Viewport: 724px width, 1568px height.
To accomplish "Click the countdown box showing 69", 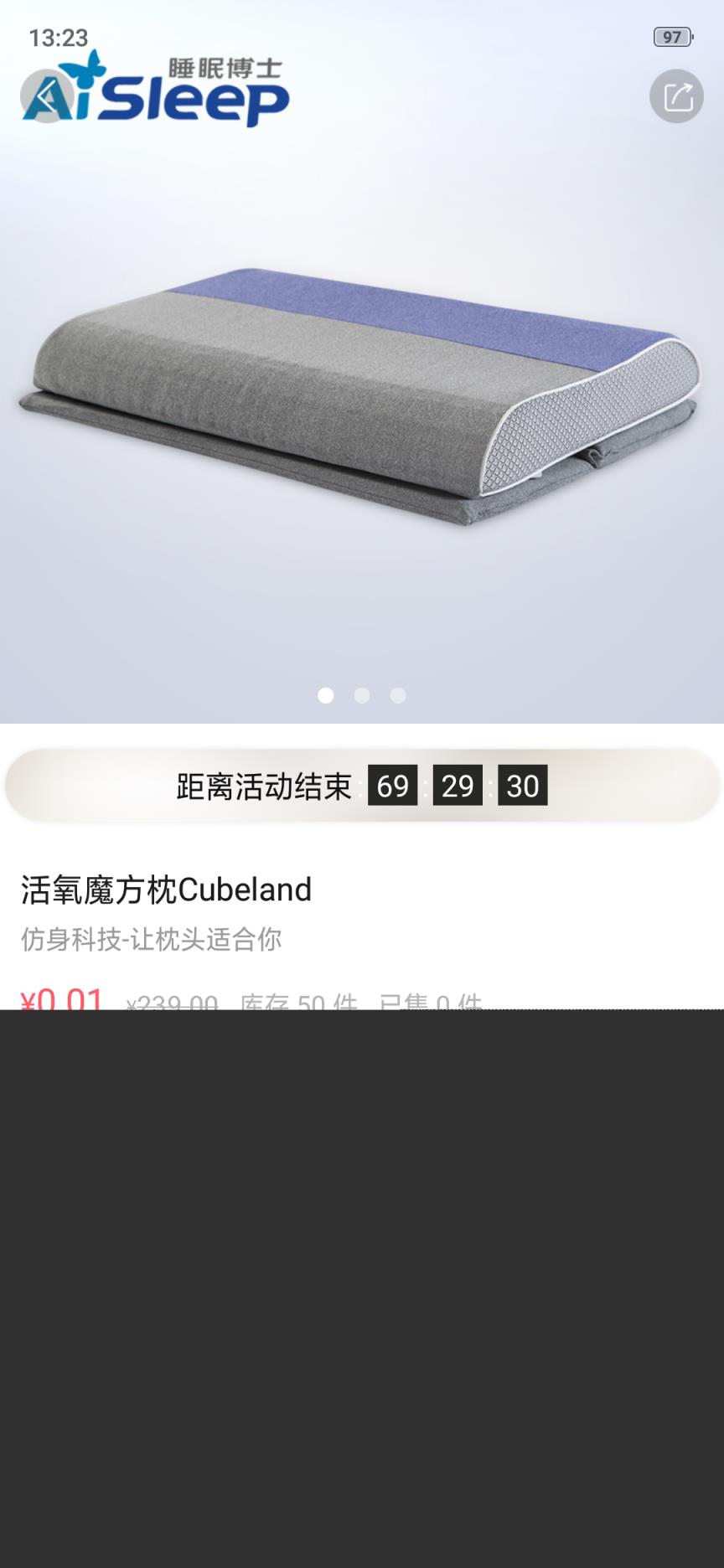I will tap(393, 786).
